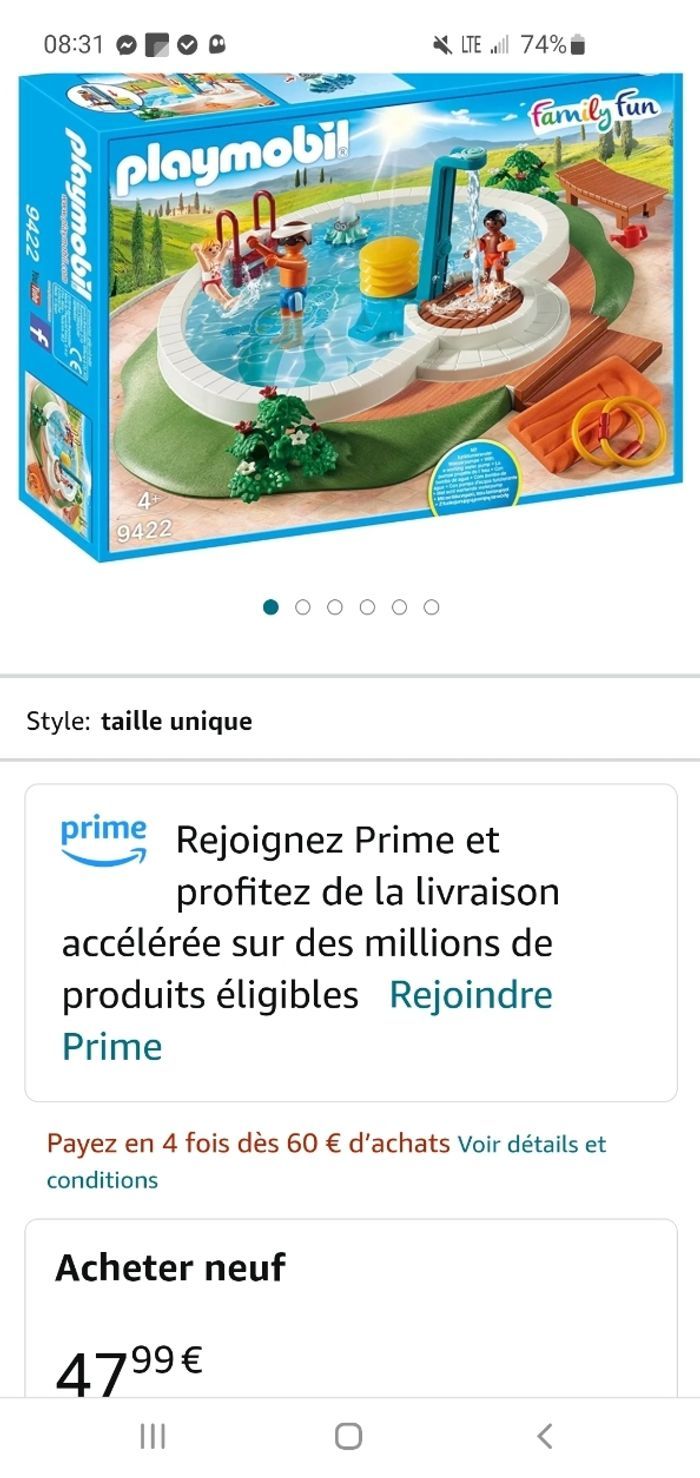Jump to the second image indicator dot

click(303, 607)
